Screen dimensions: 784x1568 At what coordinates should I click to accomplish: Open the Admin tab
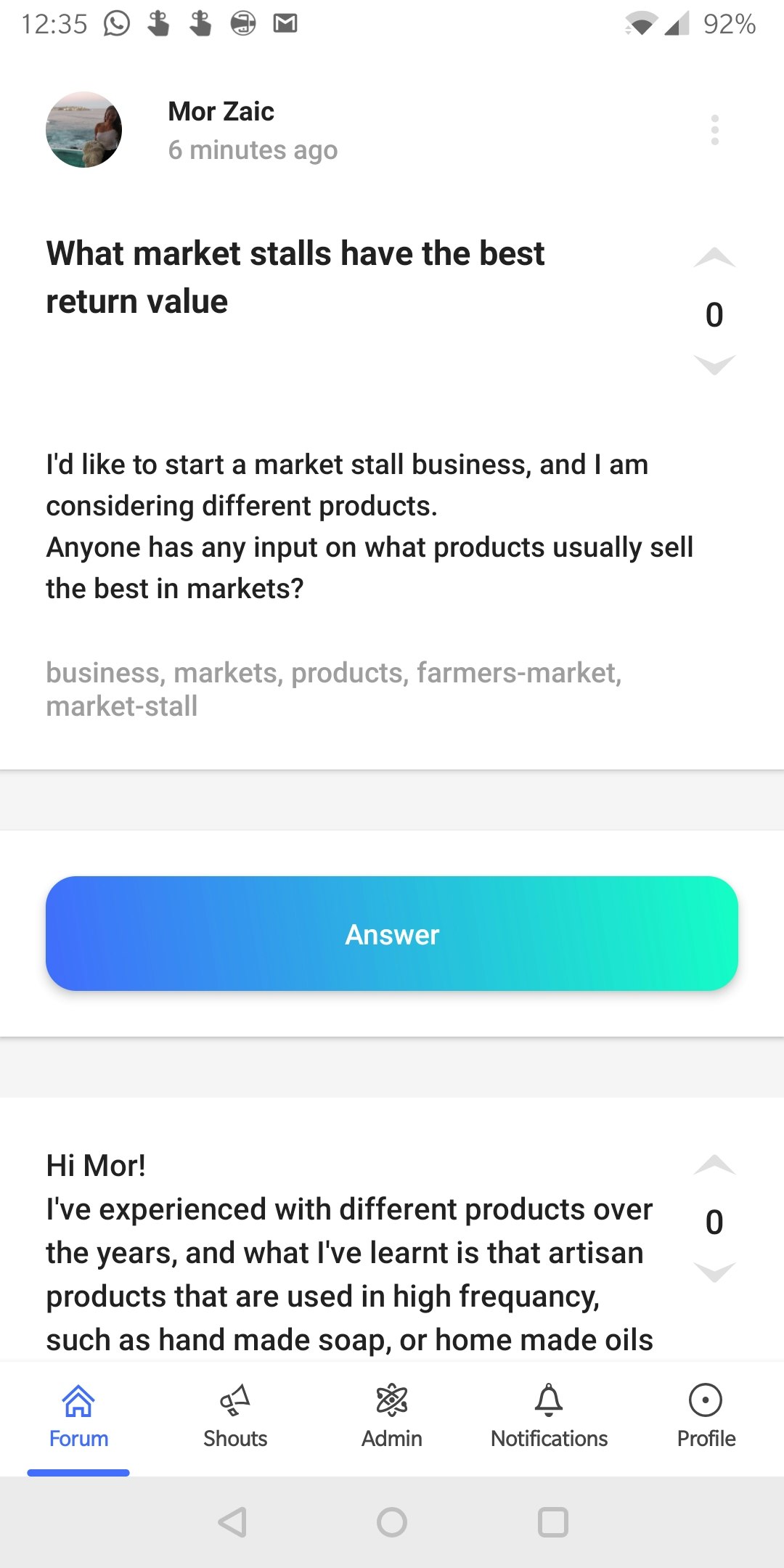(392, 1416)
